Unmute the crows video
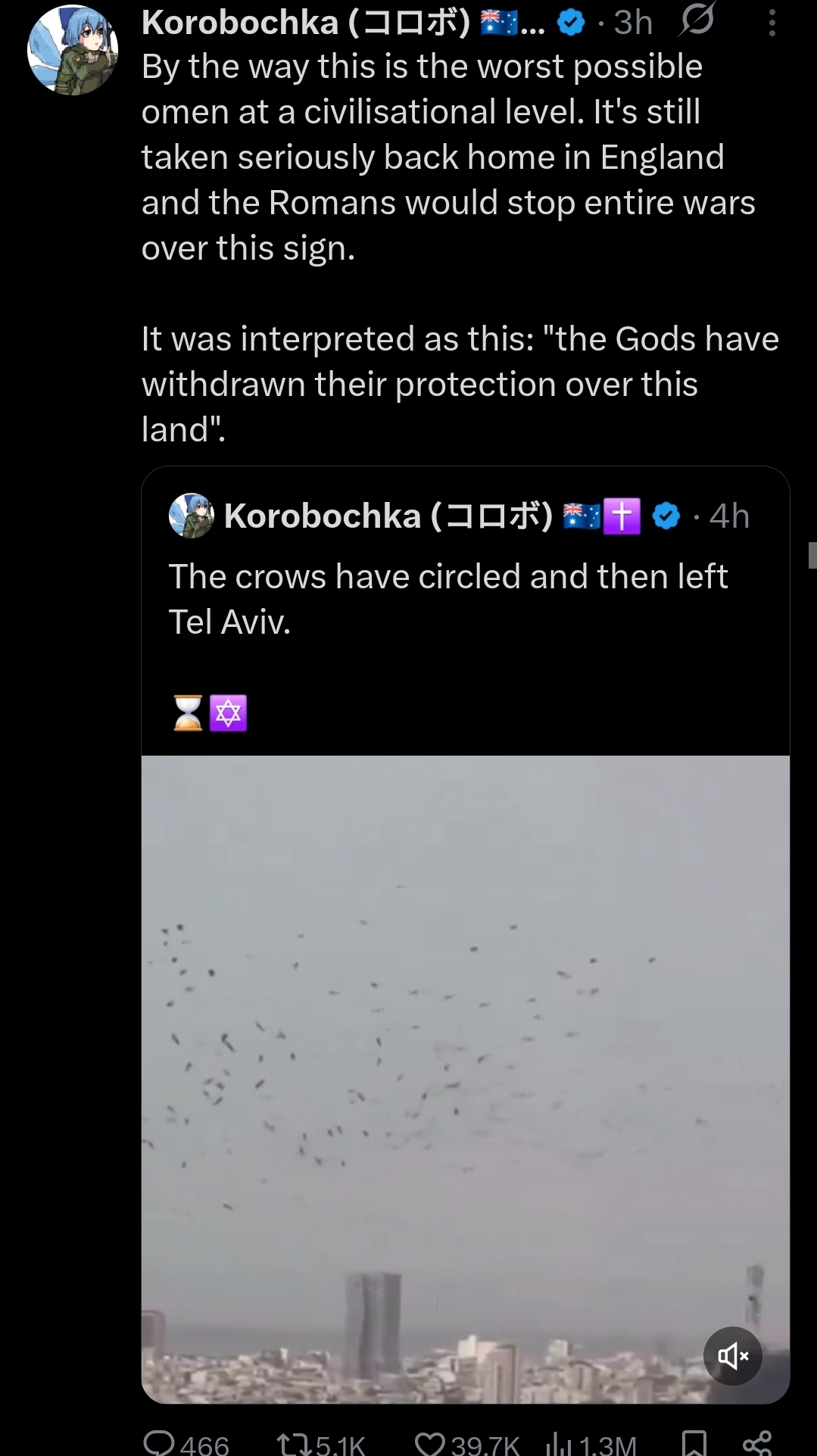 coord(732,1355)
